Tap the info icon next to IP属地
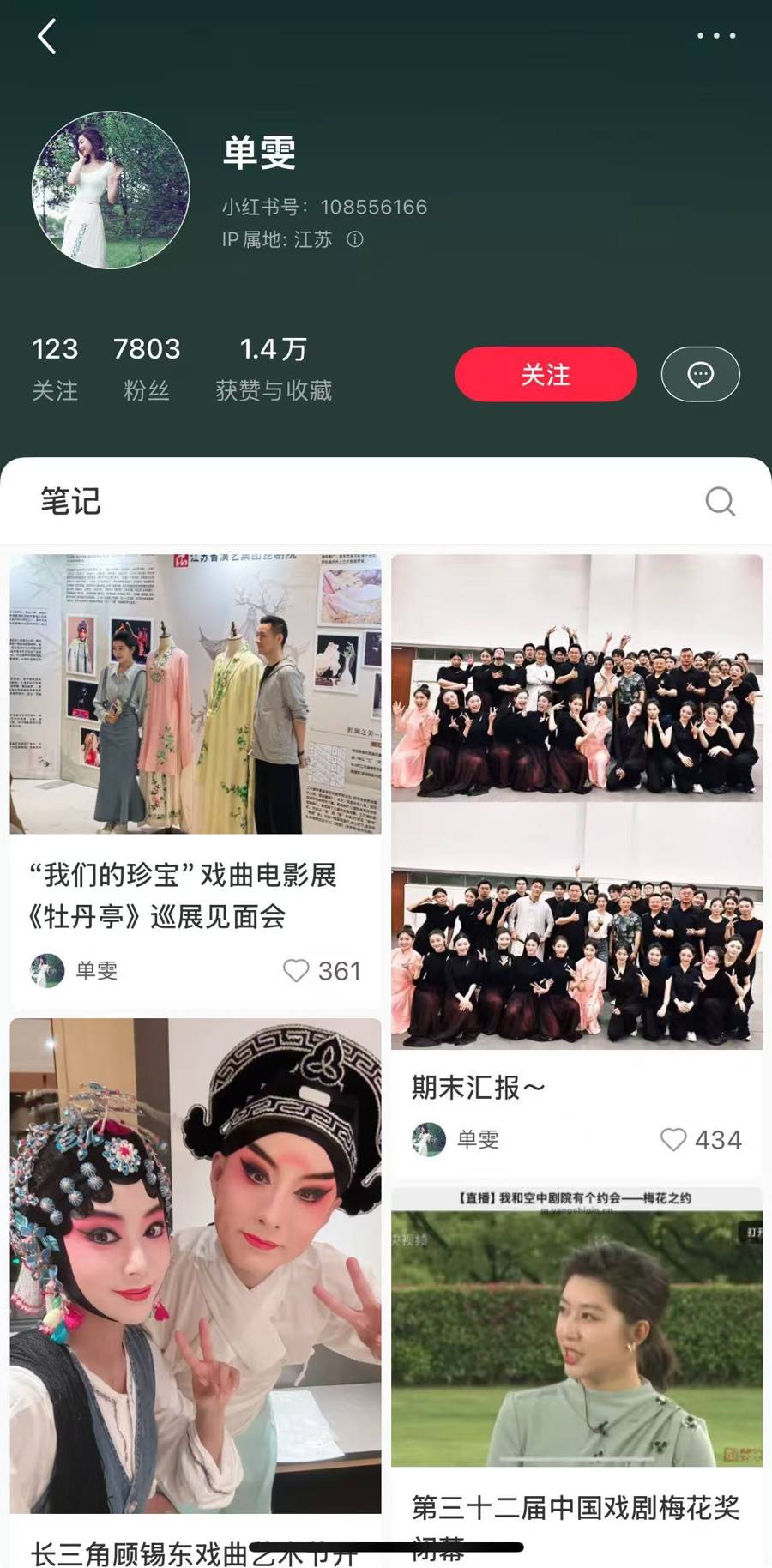772x1568 pixels. (x=354, y=239)
